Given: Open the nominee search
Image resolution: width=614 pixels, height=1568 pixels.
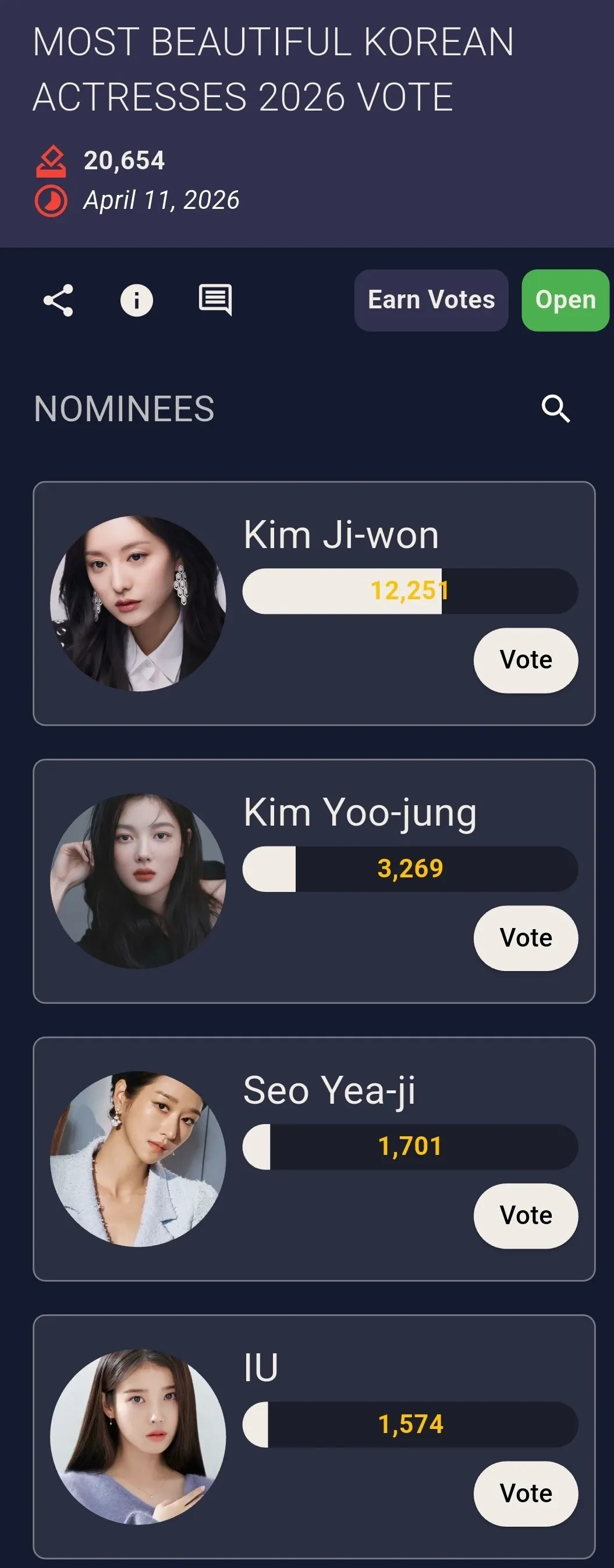Looking at the screenshot, I should click(x=556, y=409).
